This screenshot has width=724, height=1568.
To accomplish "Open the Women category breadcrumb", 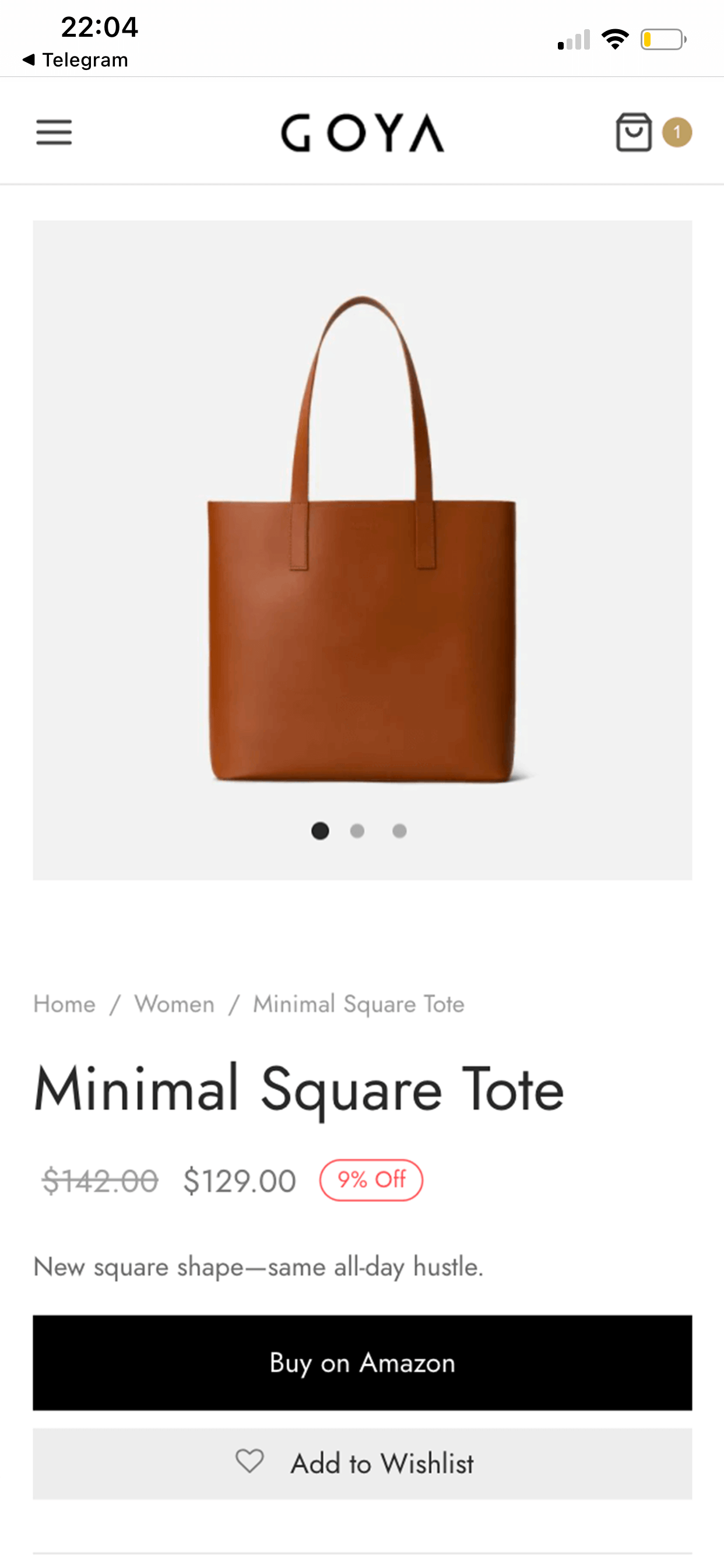I will click(x=175, y=1004).
